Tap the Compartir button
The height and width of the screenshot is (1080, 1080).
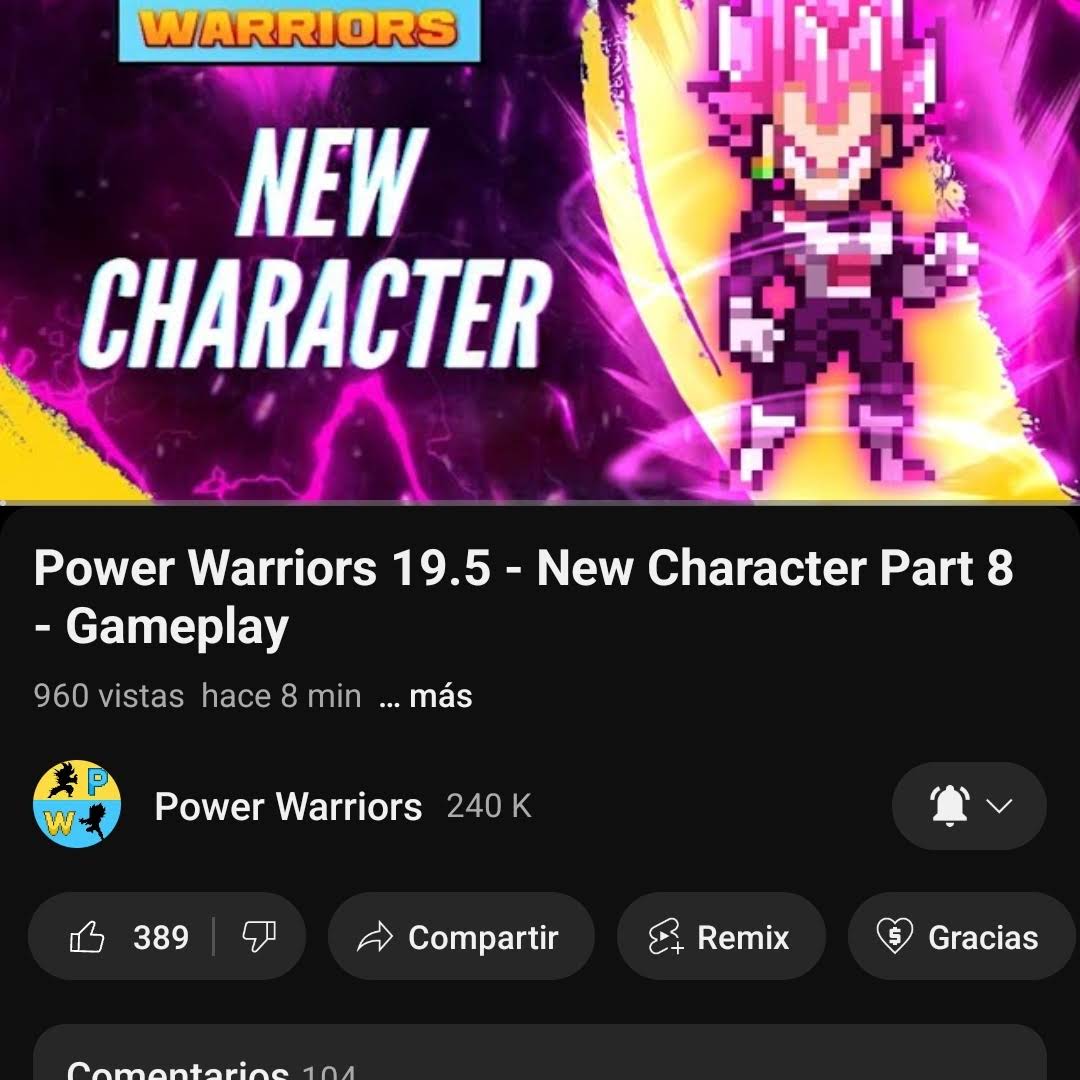461,937
